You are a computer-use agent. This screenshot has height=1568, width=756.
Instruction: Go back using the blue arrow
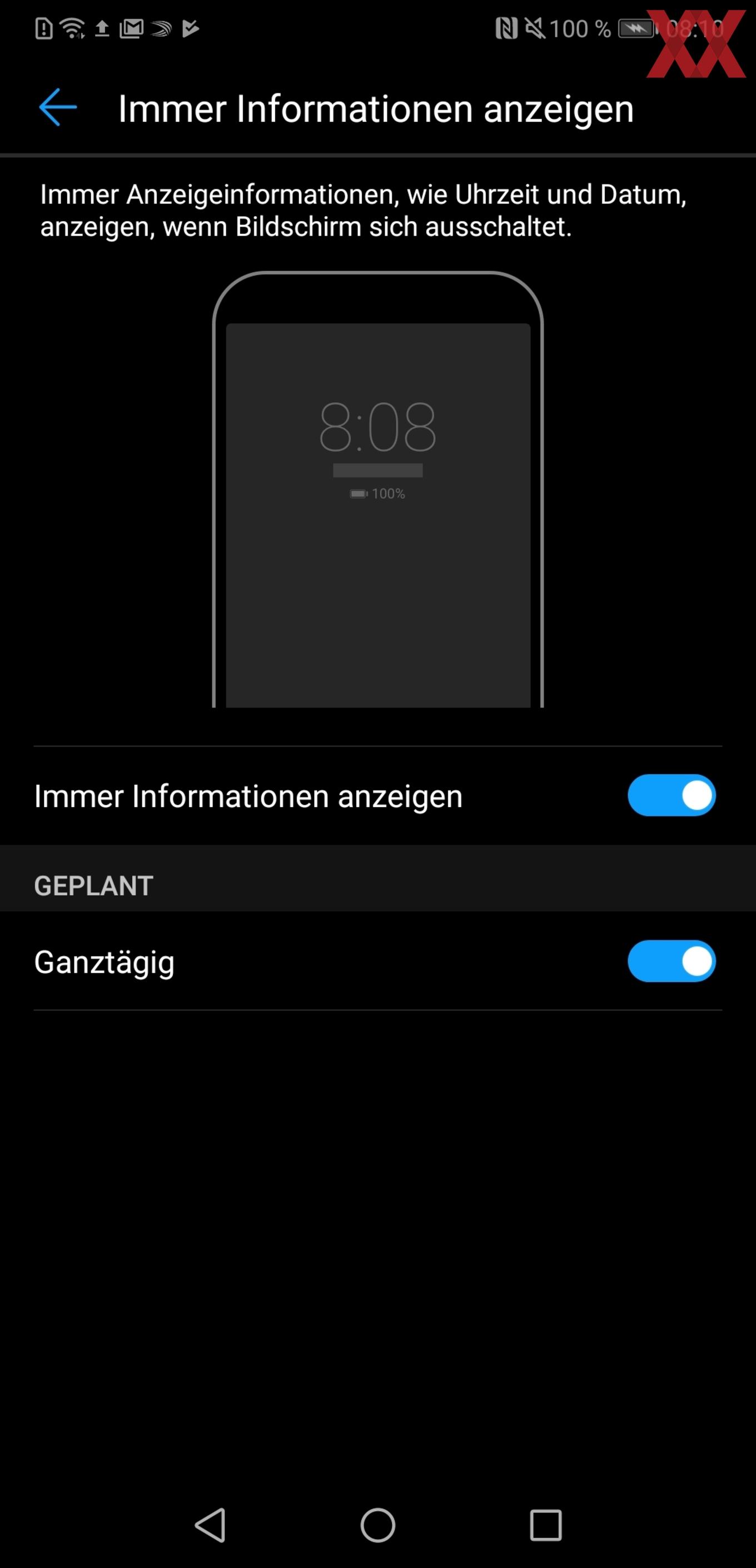tap(58, 108)
